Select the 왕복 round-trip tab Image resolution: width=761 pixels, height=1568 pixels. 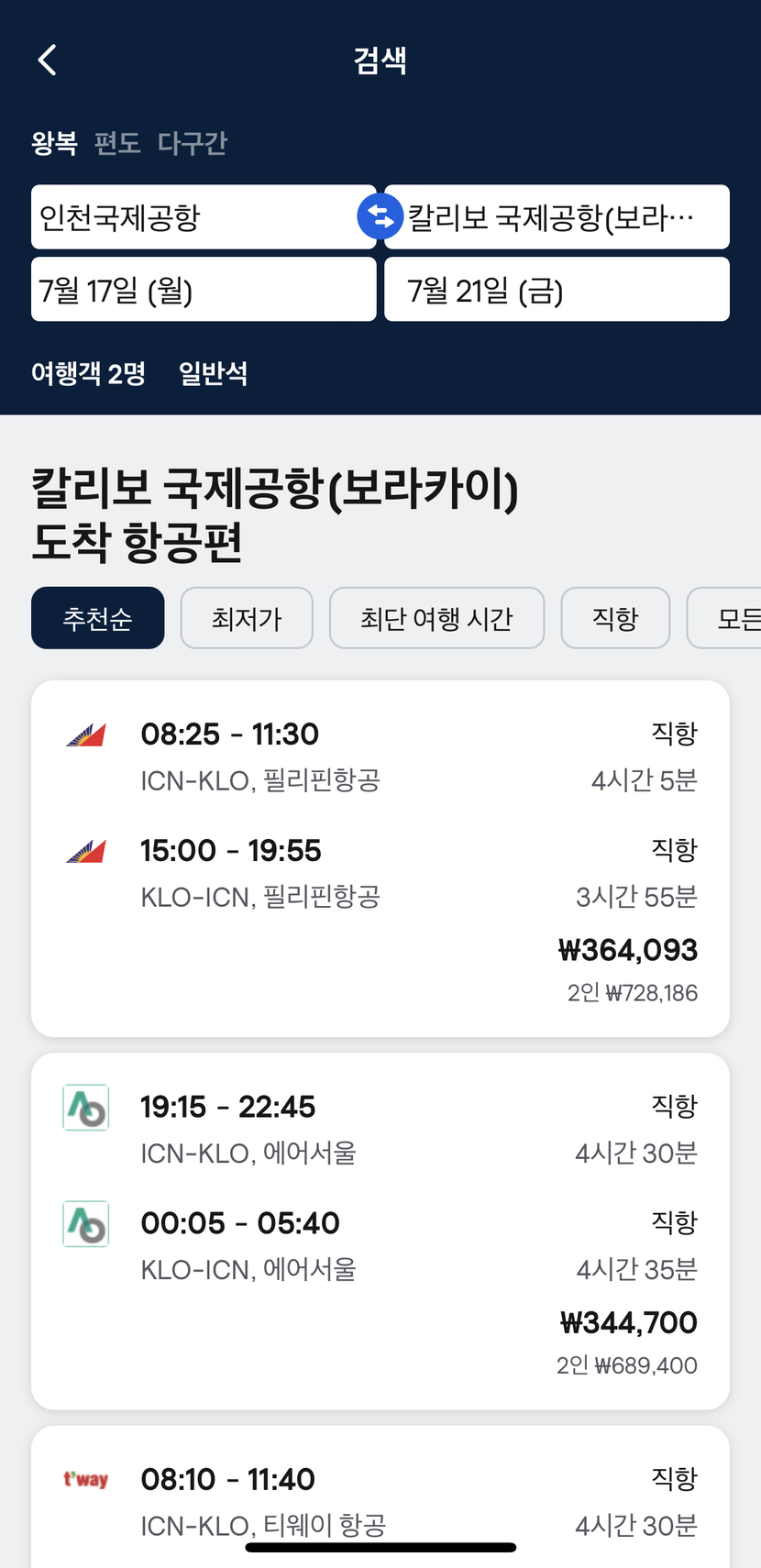[54, 143]
